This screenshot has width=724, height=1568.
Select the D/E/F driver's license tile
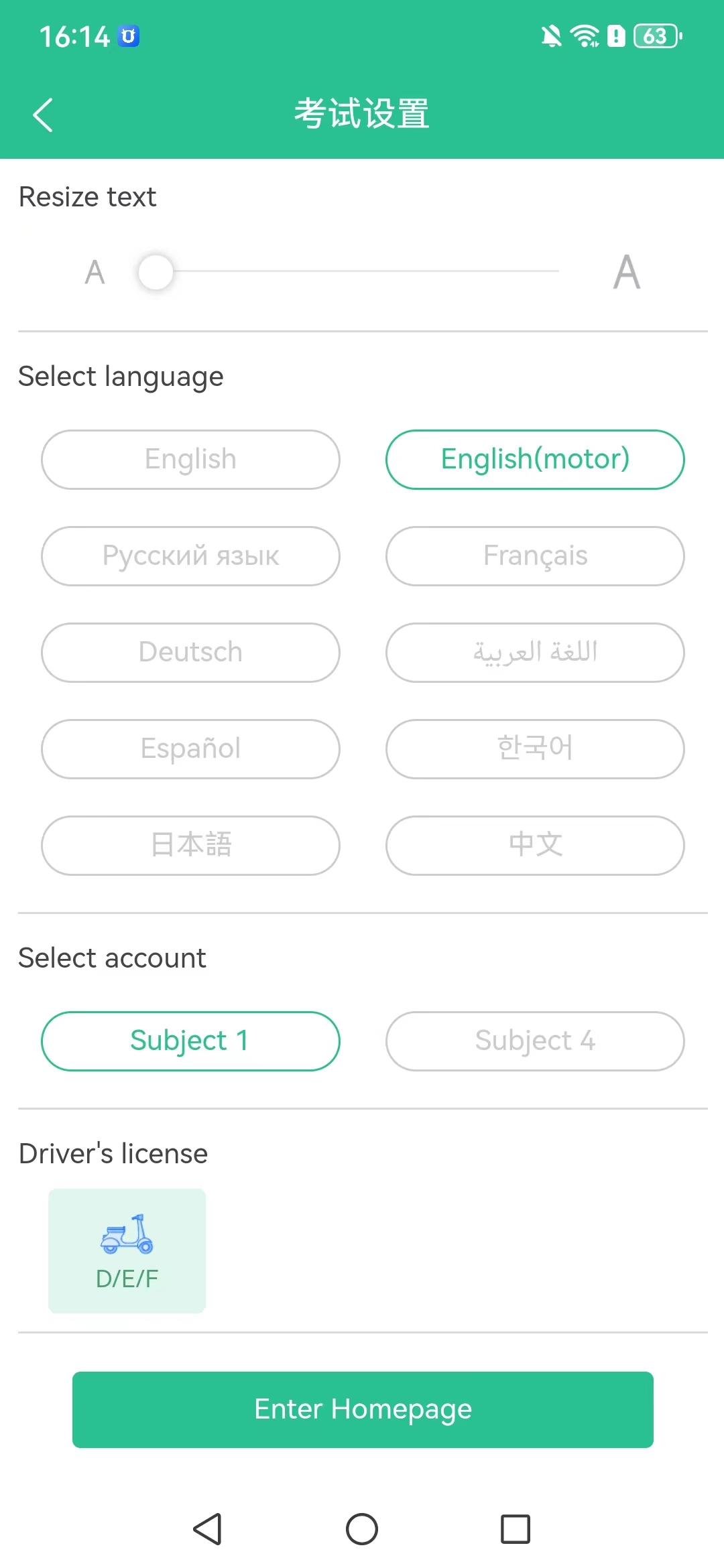coord(127,1250)
